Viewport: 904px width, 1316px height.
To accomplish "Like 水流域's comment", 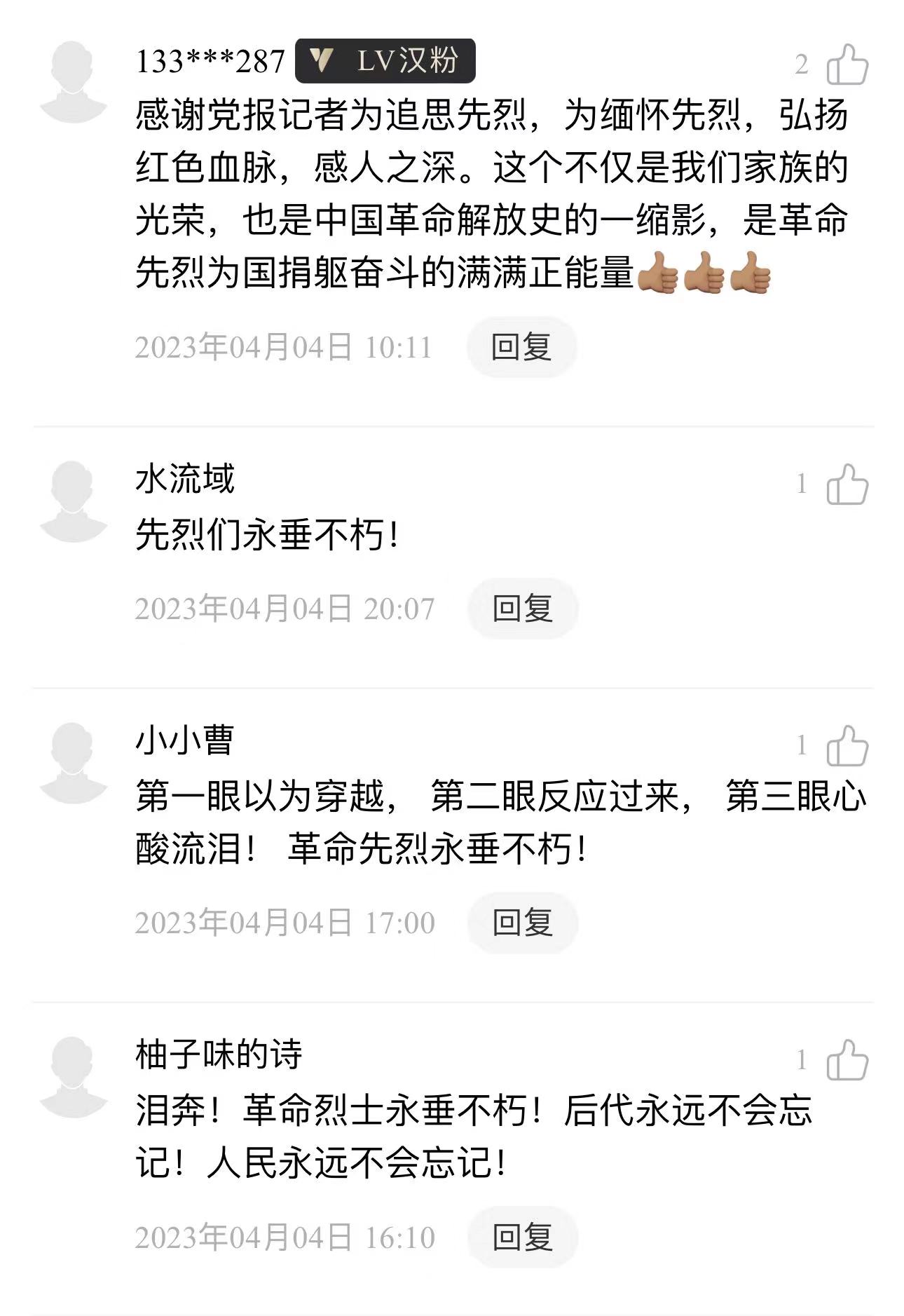I will coord(847,484).
